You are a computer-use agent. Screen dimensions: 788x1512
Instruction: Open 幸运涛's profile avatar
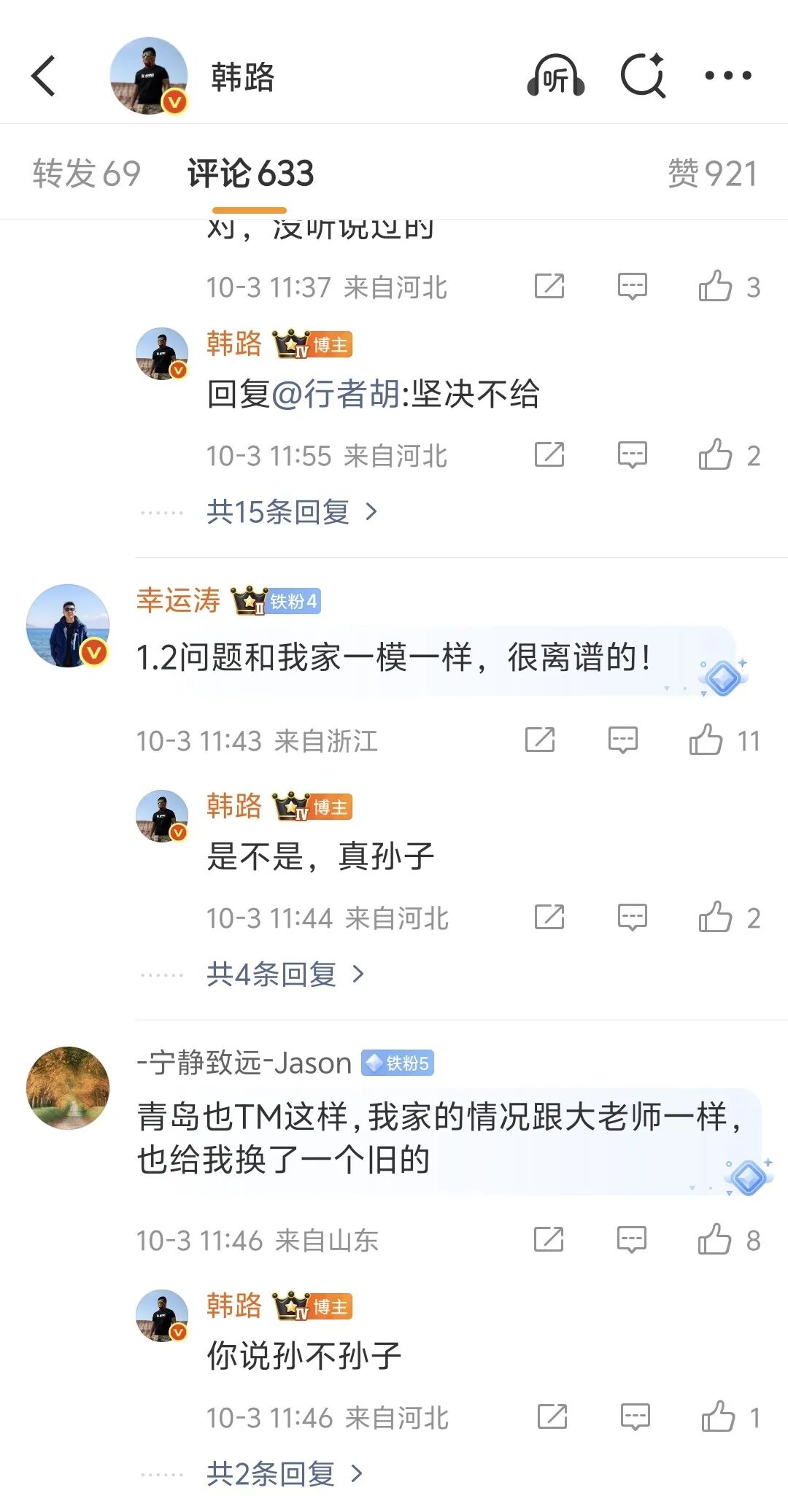click(x=68, y=626)
